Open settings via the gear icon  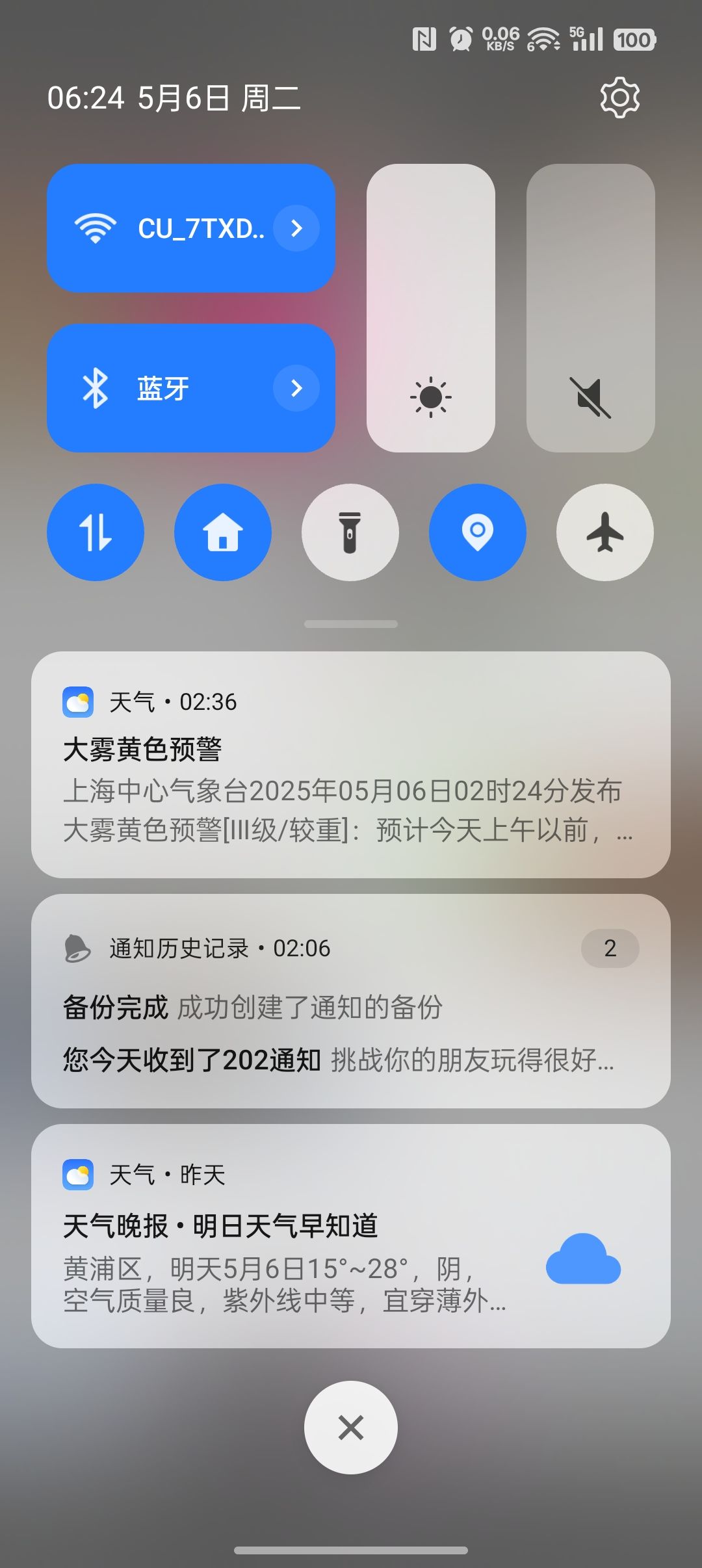point(619,98)
